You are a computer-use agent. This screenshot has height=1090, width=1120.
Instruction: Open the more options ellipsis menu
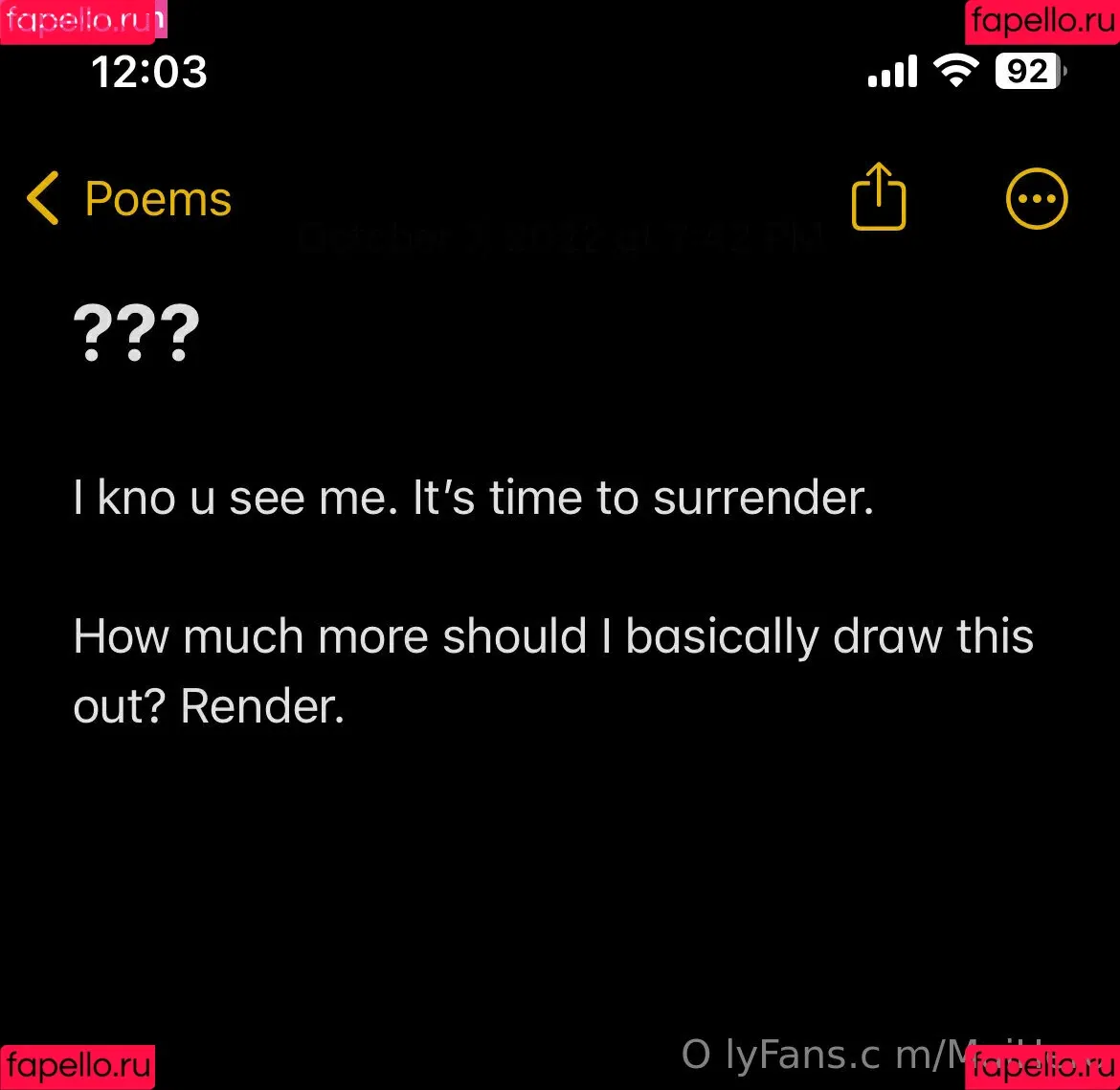click(1037, 199)
